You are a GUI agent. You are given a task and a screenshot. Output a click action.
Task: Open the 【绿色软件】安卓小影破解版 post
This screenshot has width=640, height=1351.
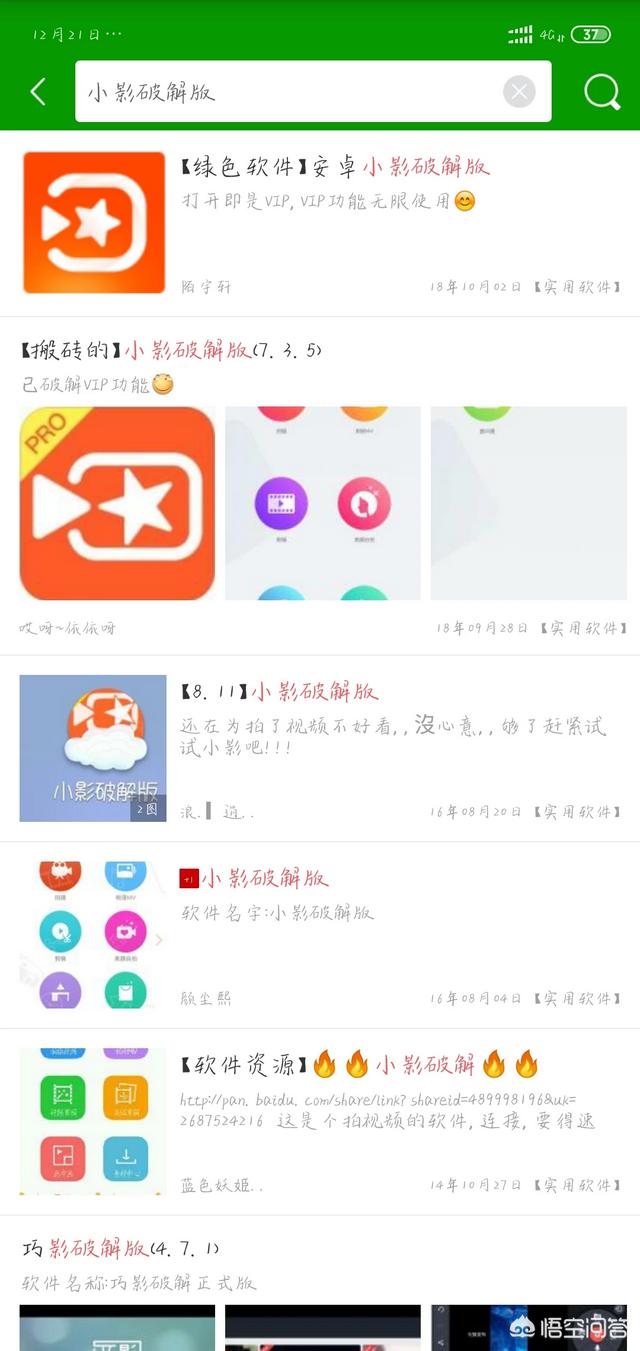pyautogui.click(x=320, y=224)
